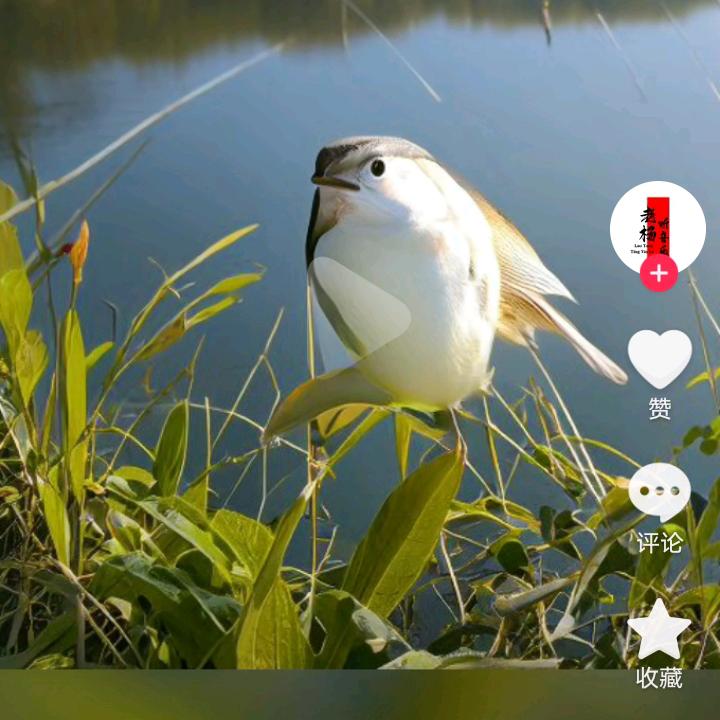Save the video with the 收藏 star
This screenshot has height=720, width=720.
[x=659, y=630]
